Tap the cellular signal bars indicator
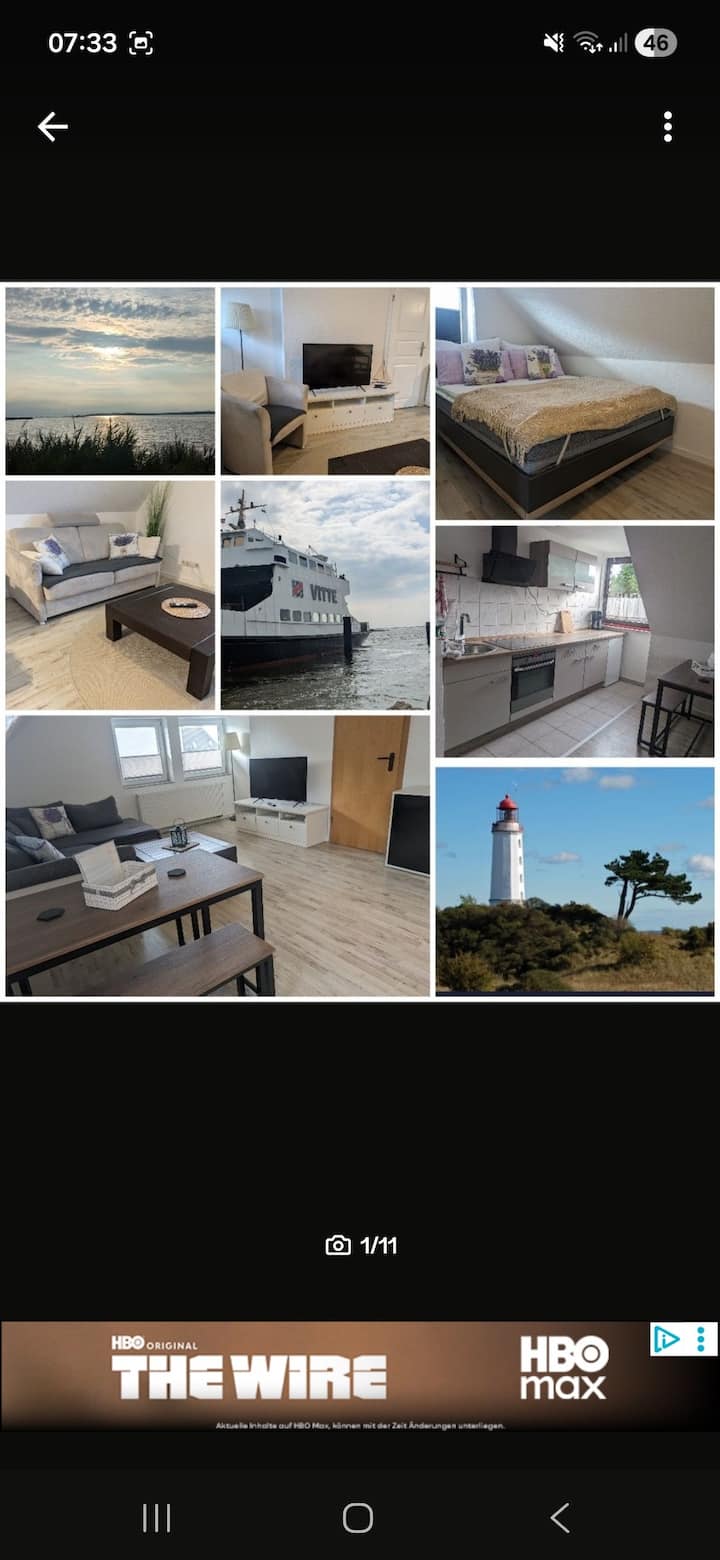 tap(617, 42)
